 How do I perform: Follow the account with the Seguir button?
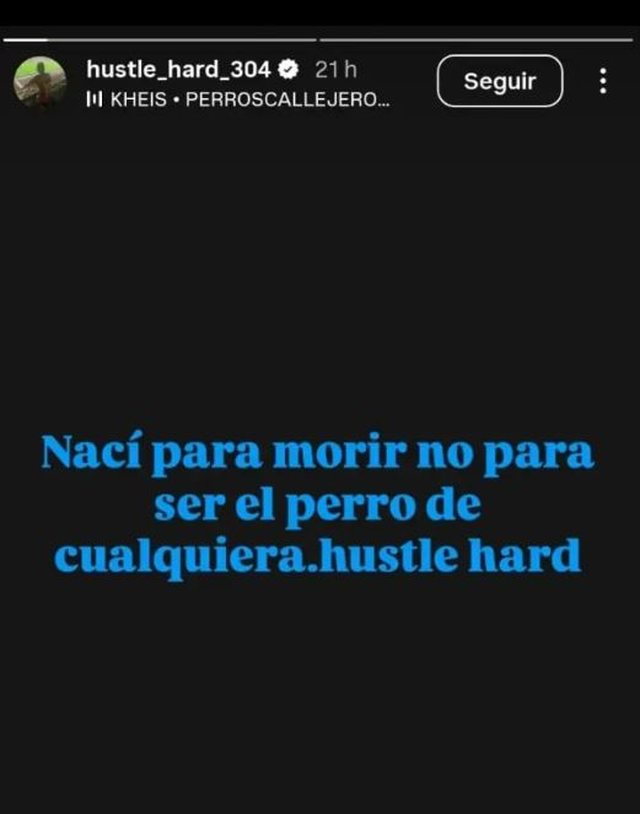click(x=500, y=81)
